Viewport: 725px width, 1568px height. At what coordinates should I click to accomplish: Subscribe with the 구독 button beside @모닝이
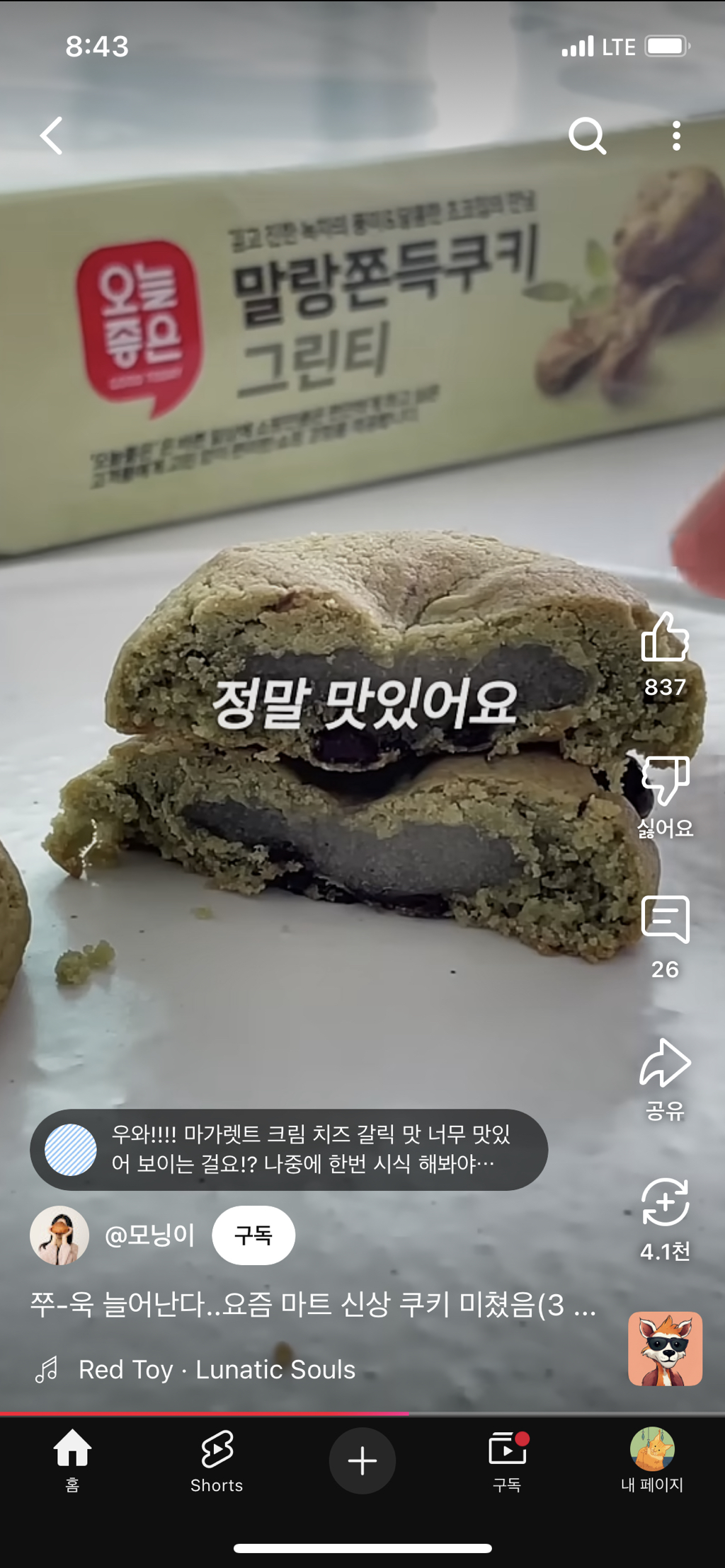click(x=253, y=1235)
